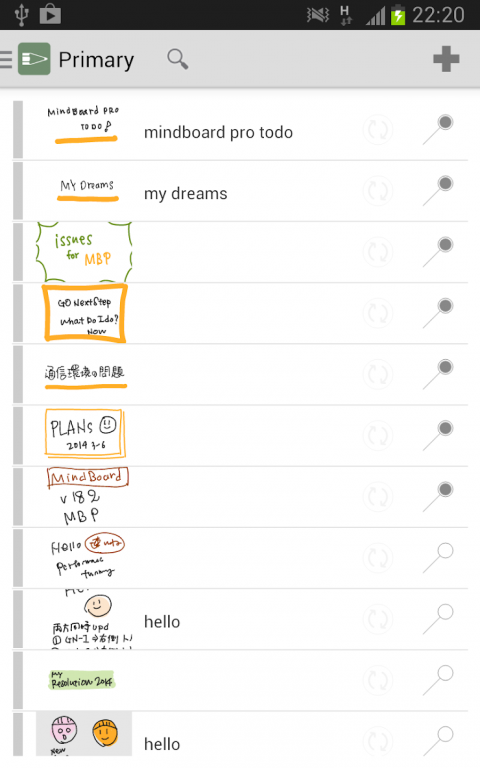
Task: Open the navigation drawer menu
Action: pyautogui.click(x=6, y=59)
